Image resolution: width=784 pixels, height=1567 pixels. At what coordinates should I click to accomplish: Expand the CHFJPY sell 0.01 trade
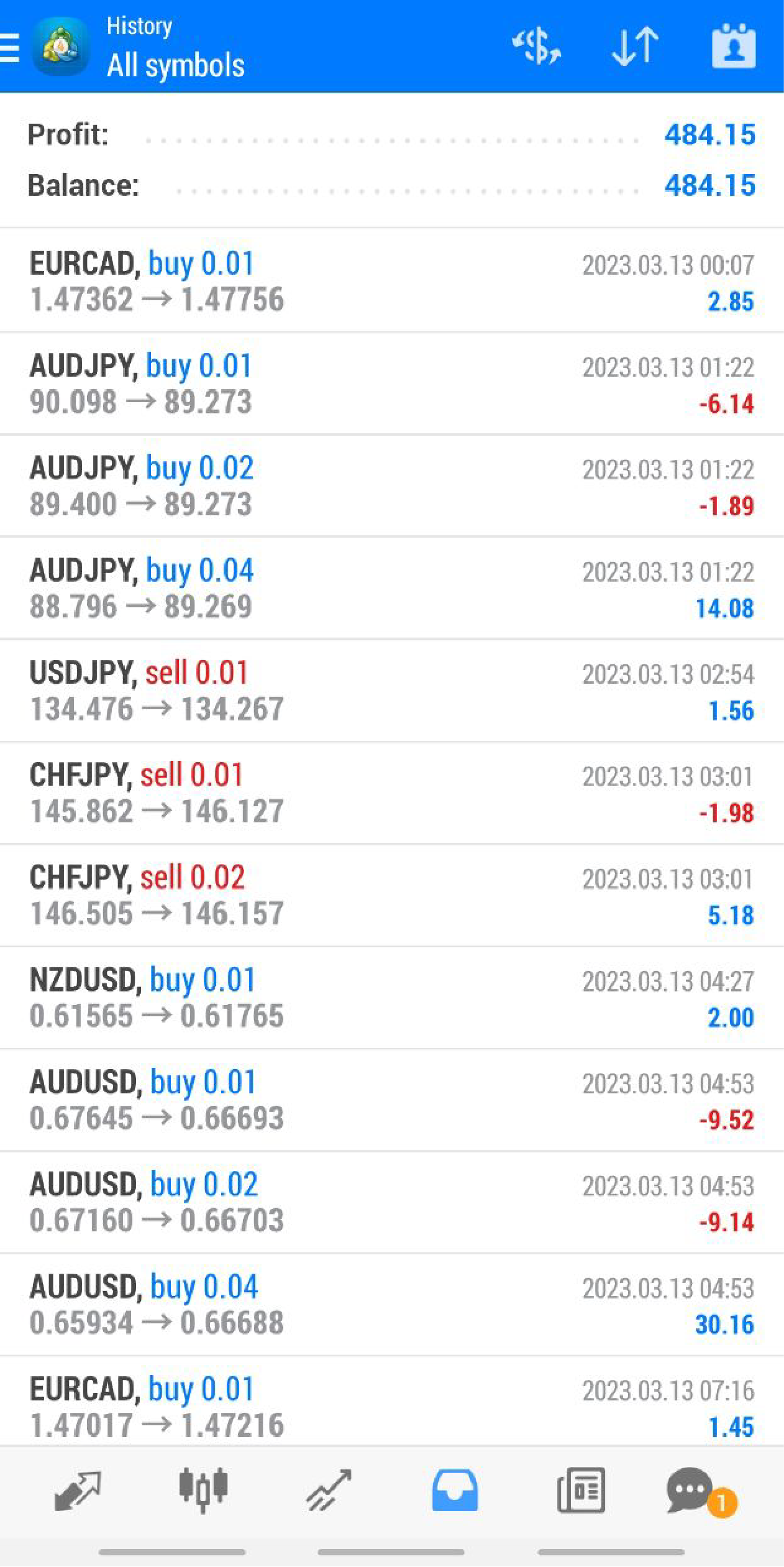pos(391,793)
